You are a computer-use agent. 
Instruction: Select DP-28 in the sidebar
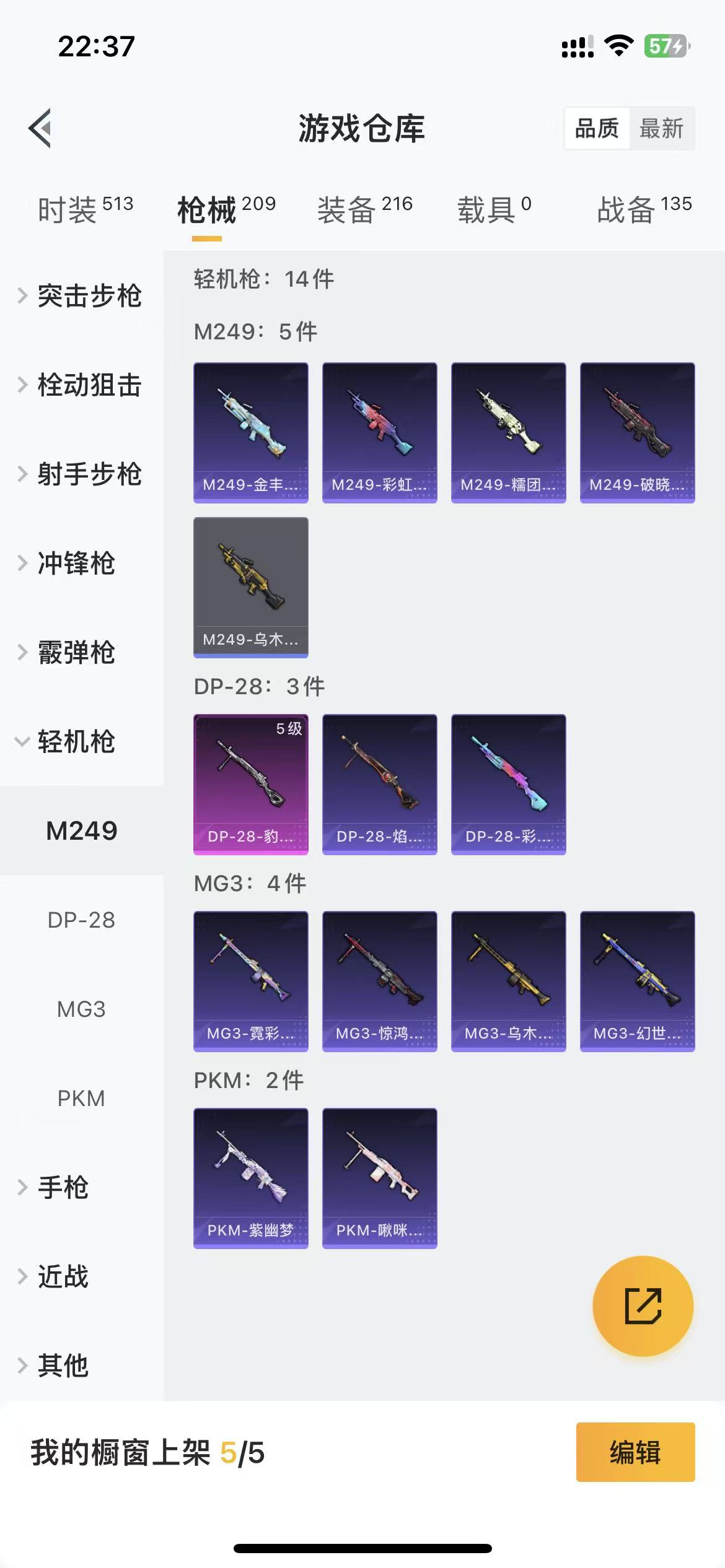[x=81, y=920]
